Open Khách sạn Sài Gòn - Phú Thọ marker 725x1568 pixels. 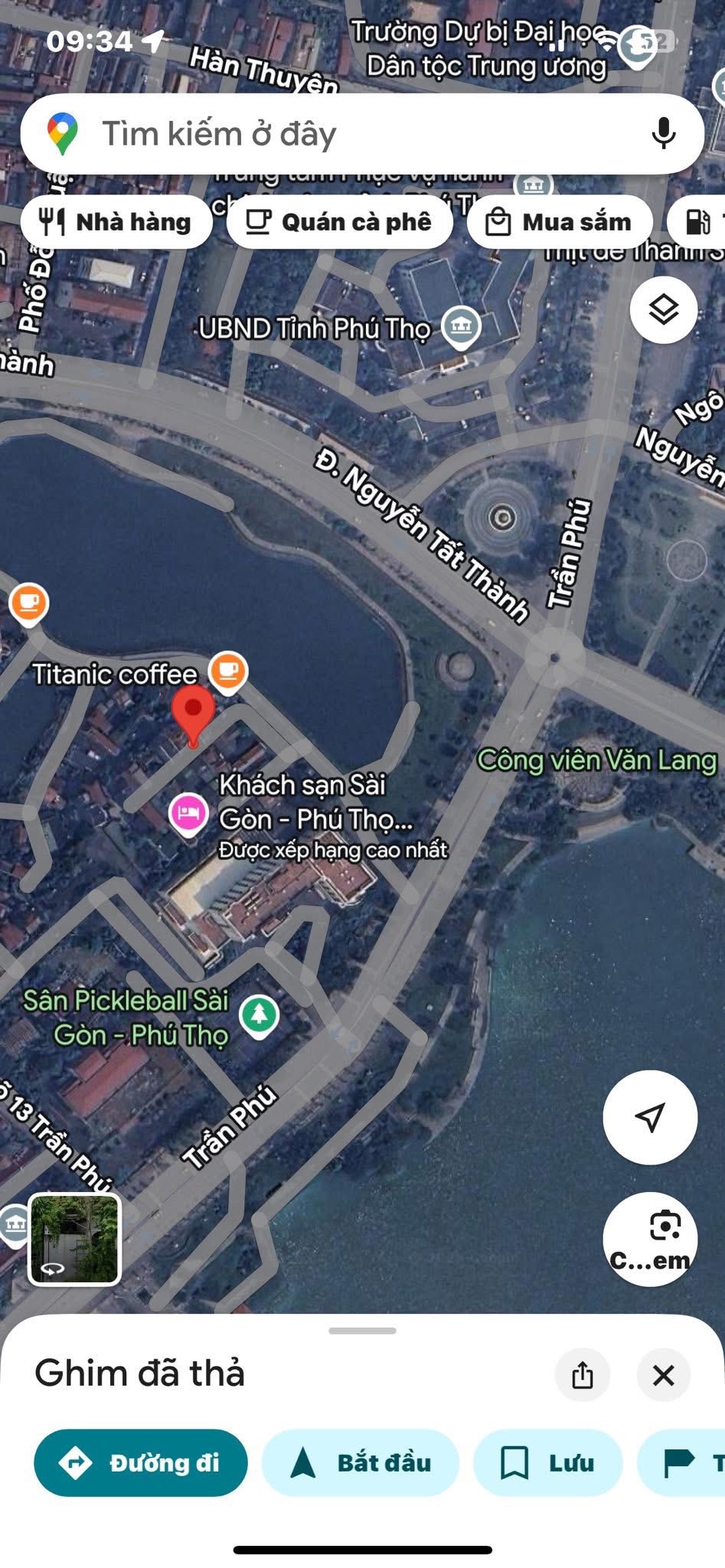(188, 813)
